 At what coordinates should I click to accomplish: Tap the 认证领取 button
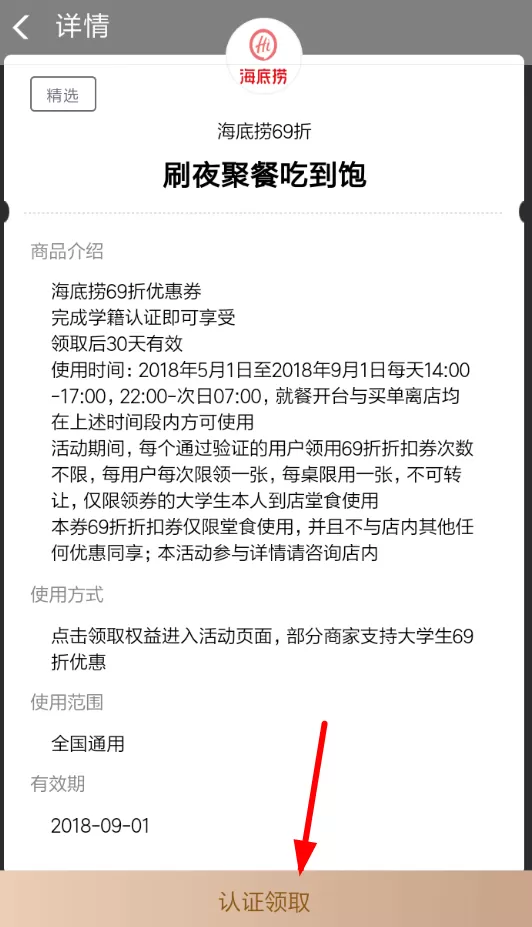[x=266, y=899]
